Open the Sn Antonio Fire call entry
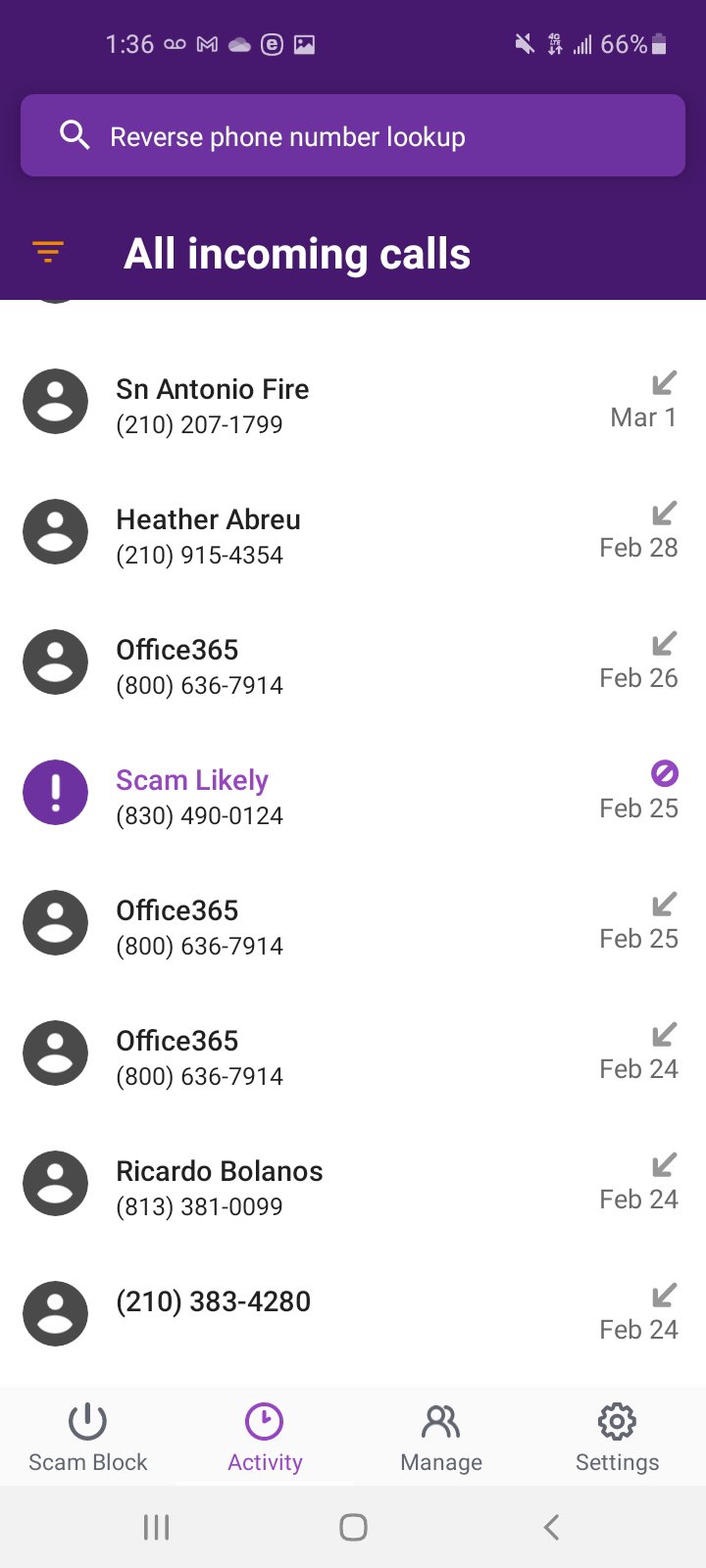 tap(353, 404)
